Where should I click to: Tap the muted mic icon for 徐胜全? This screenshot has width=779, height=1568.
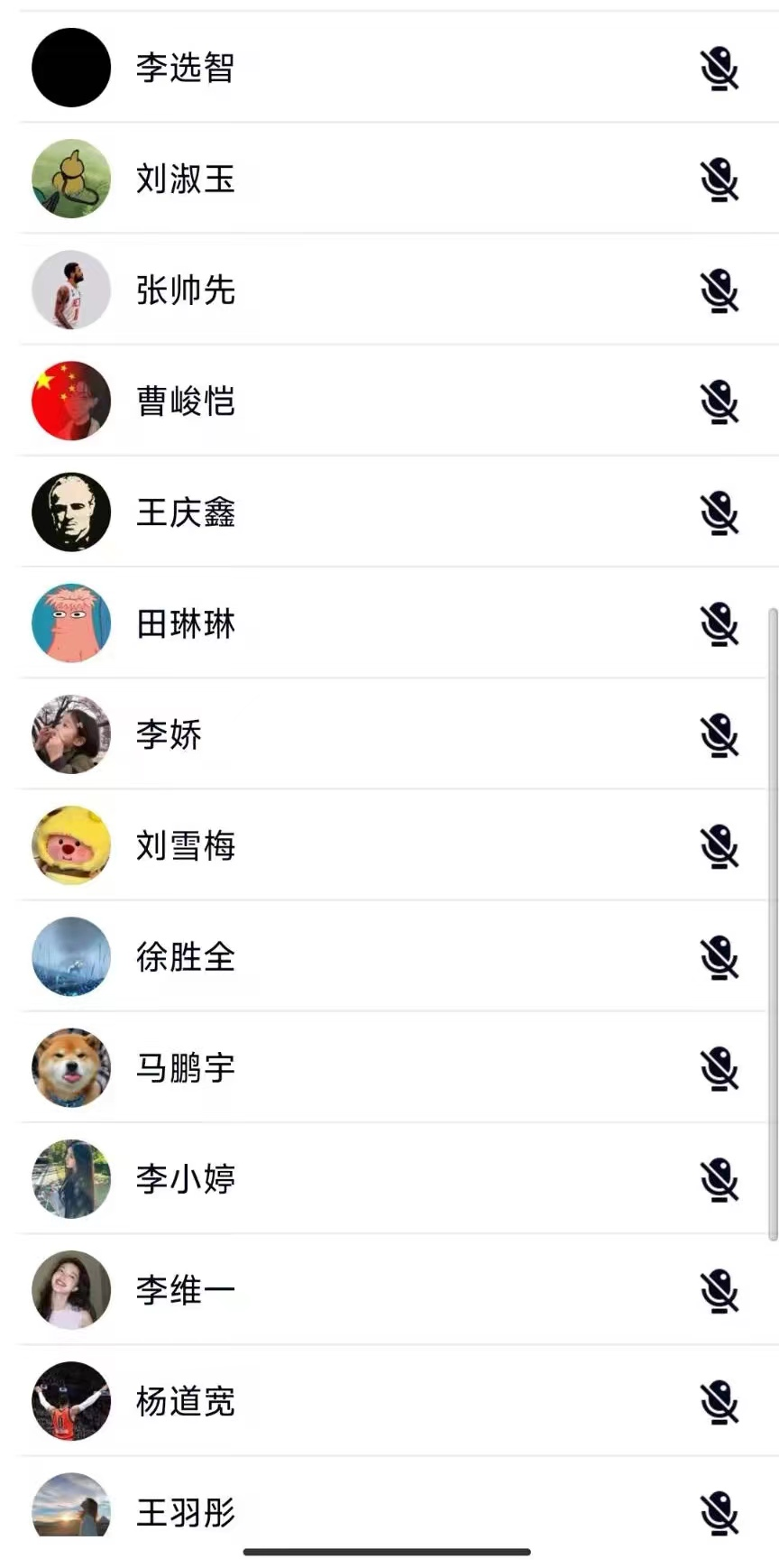click(719, 956)
